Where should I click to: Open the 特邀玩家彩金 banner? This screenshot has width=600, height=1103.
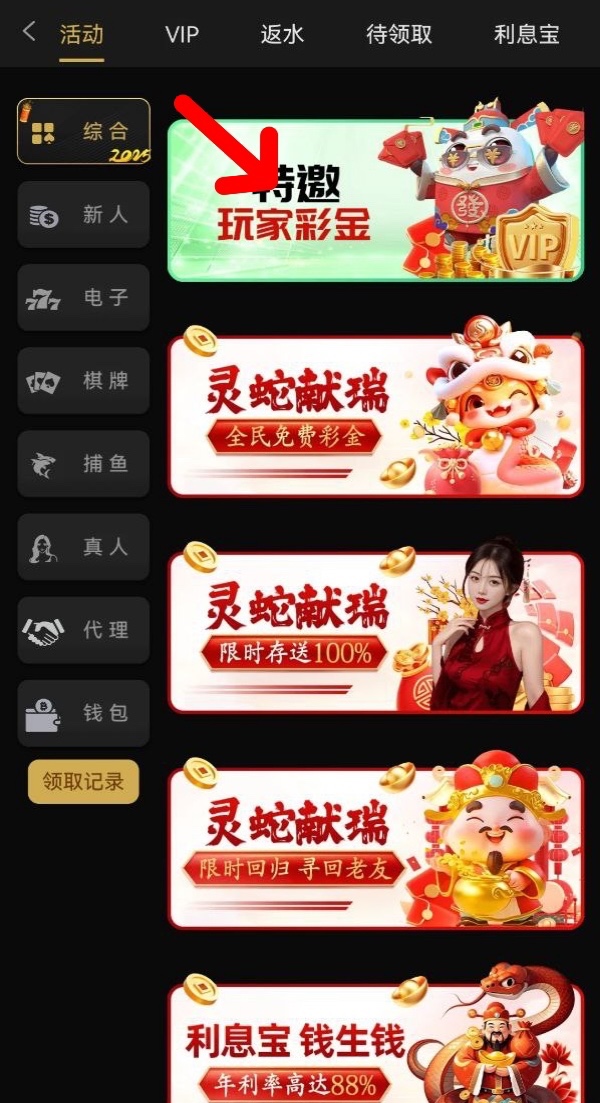pos(374,200)
